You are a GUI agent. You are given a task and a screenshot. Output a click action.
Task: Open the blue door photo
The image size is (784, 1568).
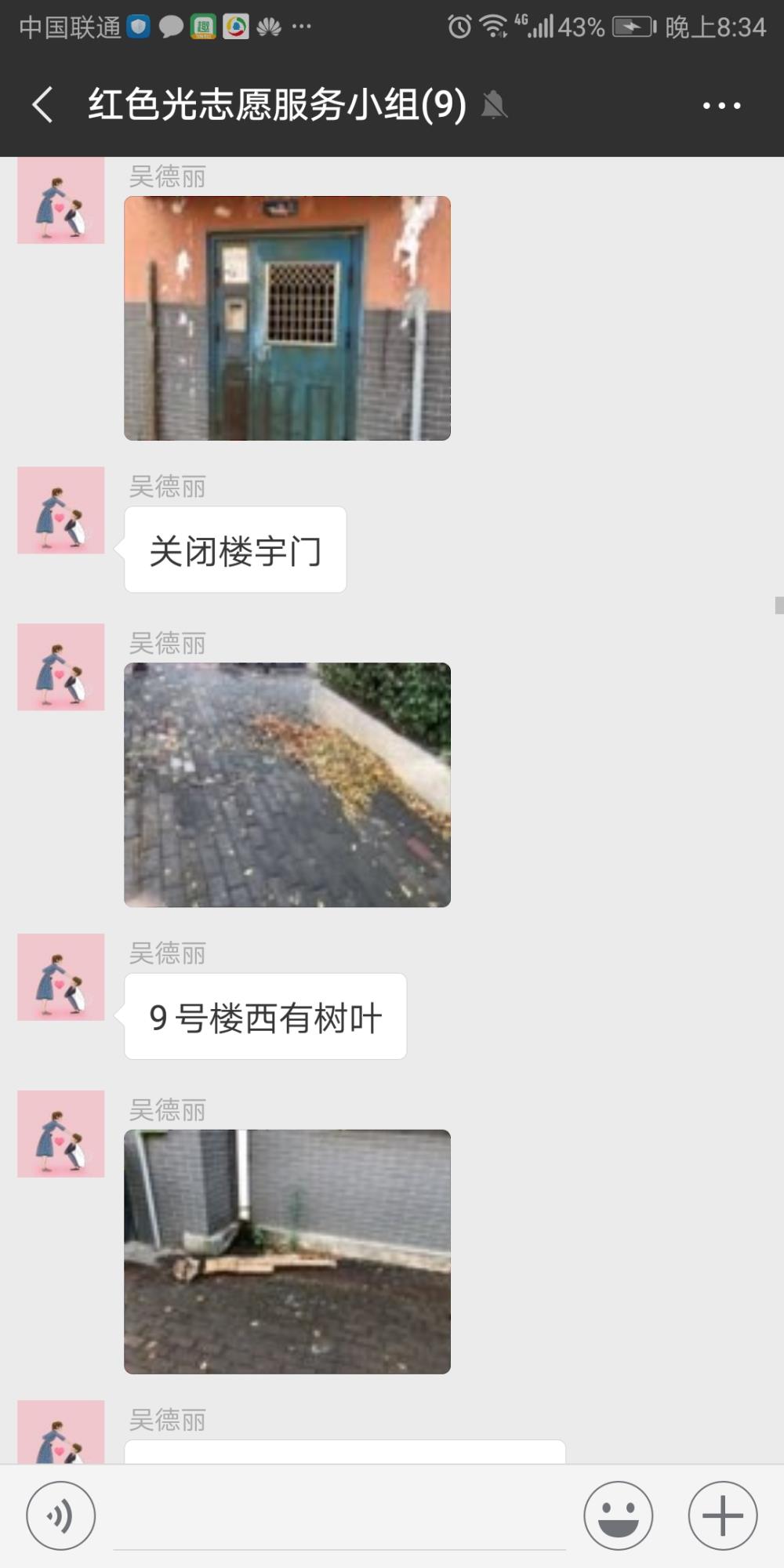pyautogui.click(x=287, y=318)
